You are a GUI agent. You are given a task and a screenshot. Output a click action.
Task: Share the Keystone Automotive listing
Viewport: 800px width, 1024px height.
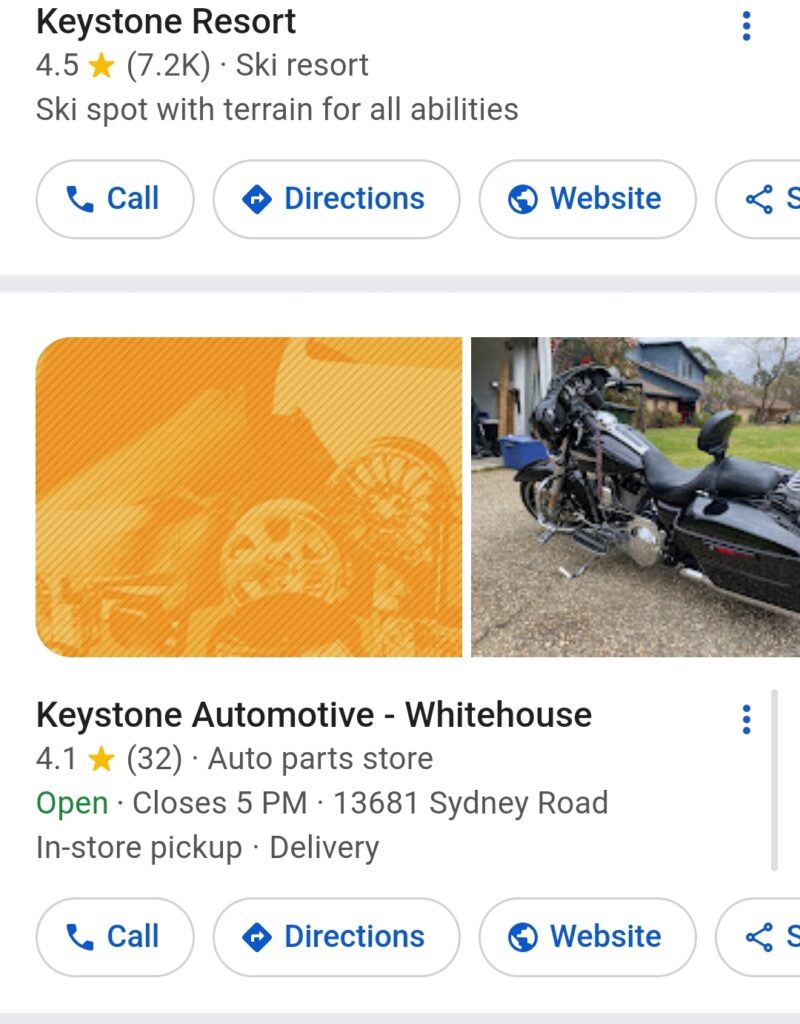pyautogui.click(x=766, y=937)
